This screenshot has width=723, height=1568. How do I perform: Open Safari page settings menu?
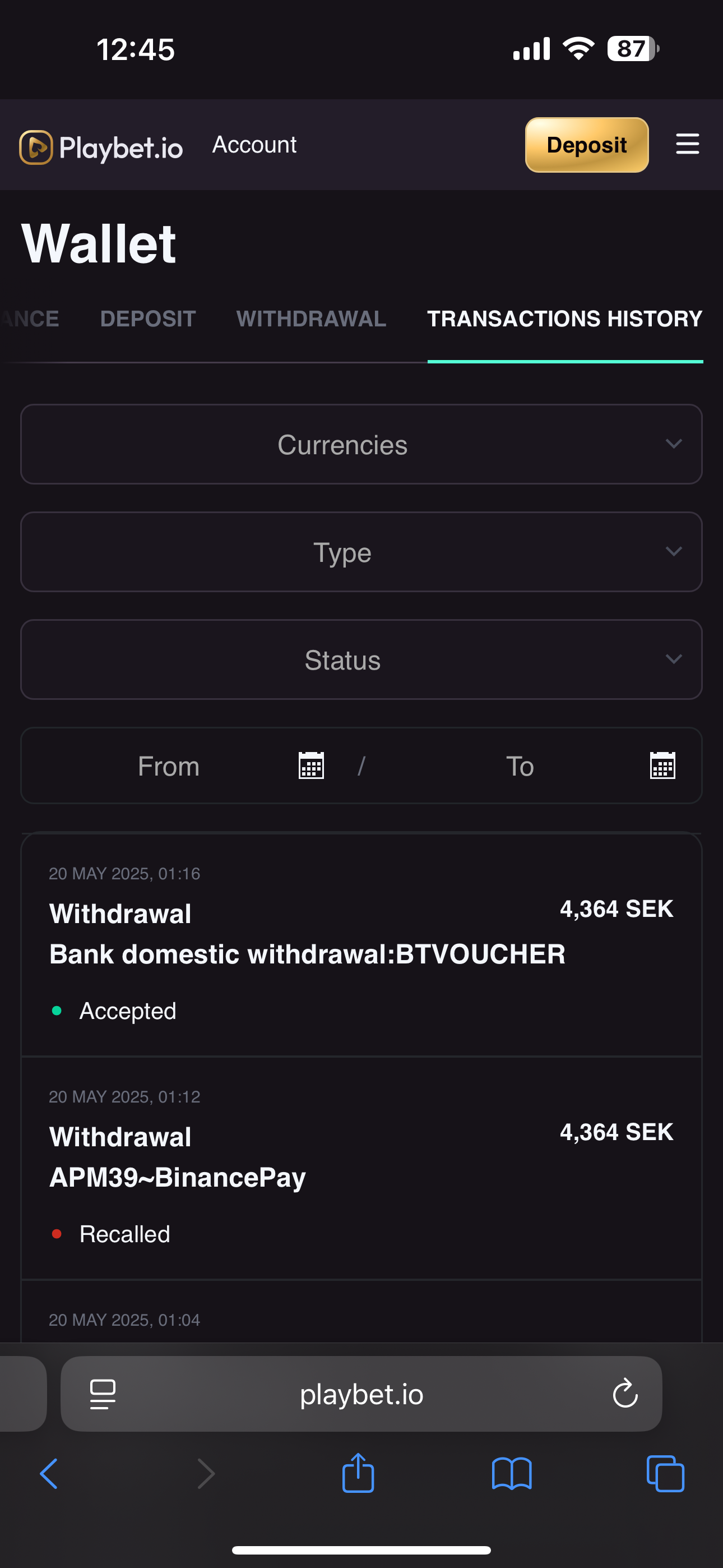[102, 1394]
